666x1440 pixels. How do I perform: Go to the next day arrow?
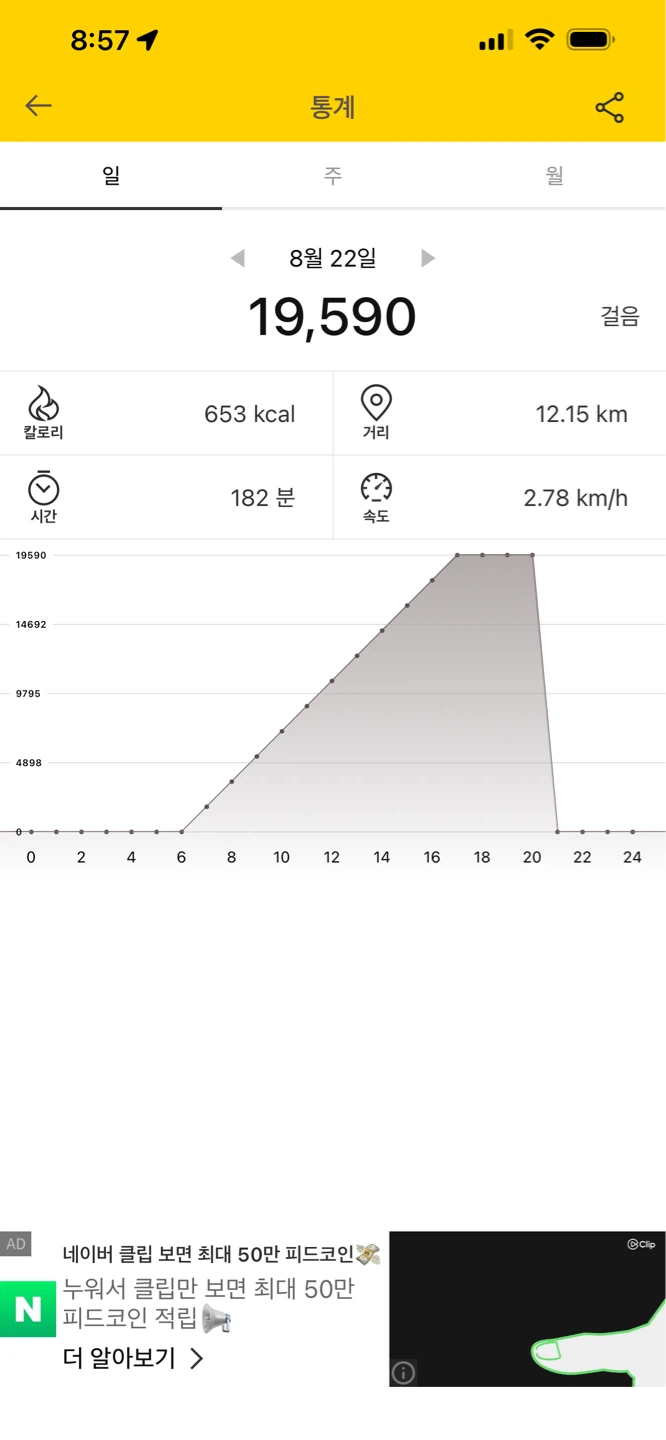428,258
